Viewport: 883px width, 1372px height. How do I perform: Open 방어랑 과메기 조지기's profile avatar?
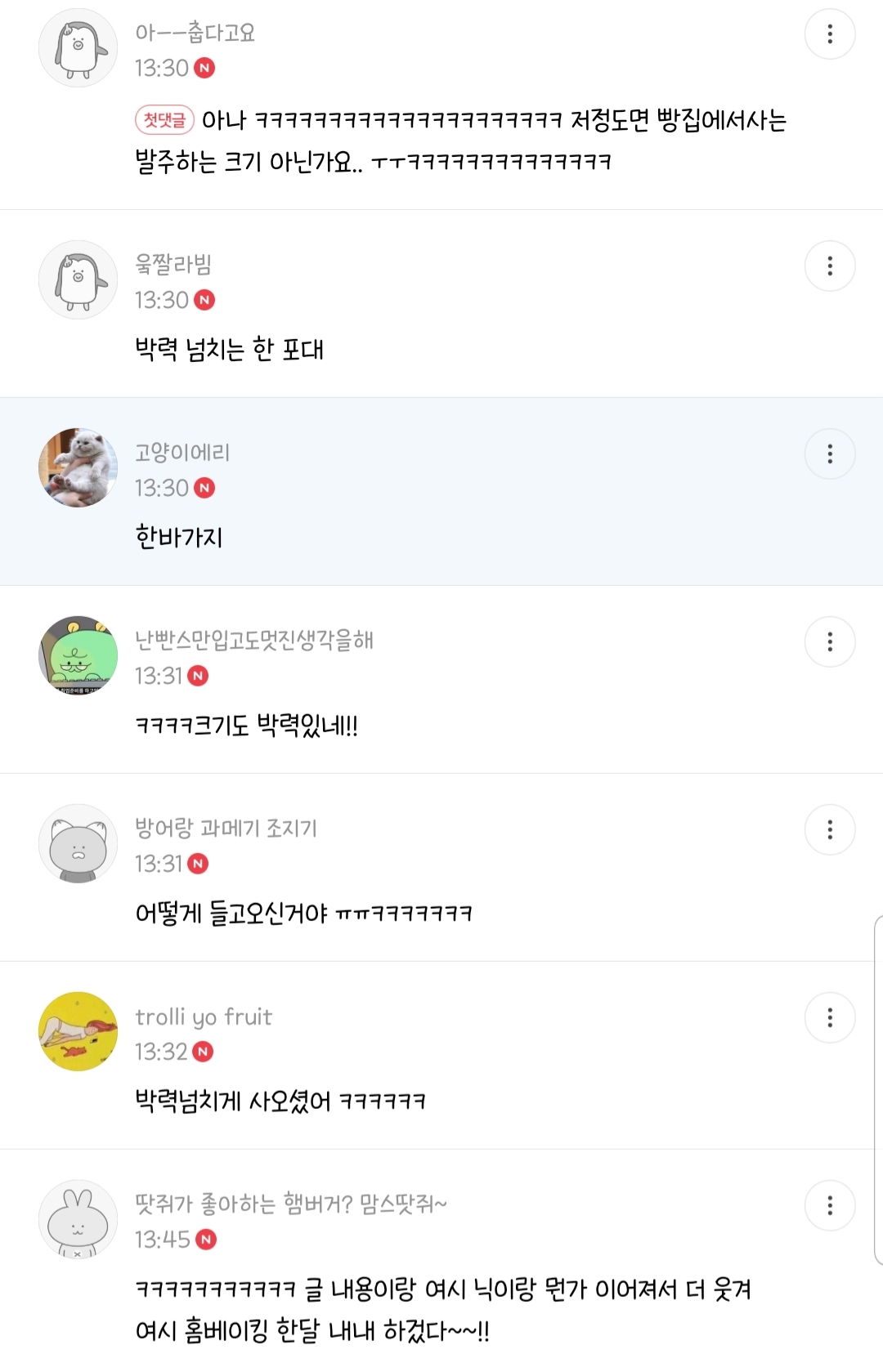tap(78, 843)
